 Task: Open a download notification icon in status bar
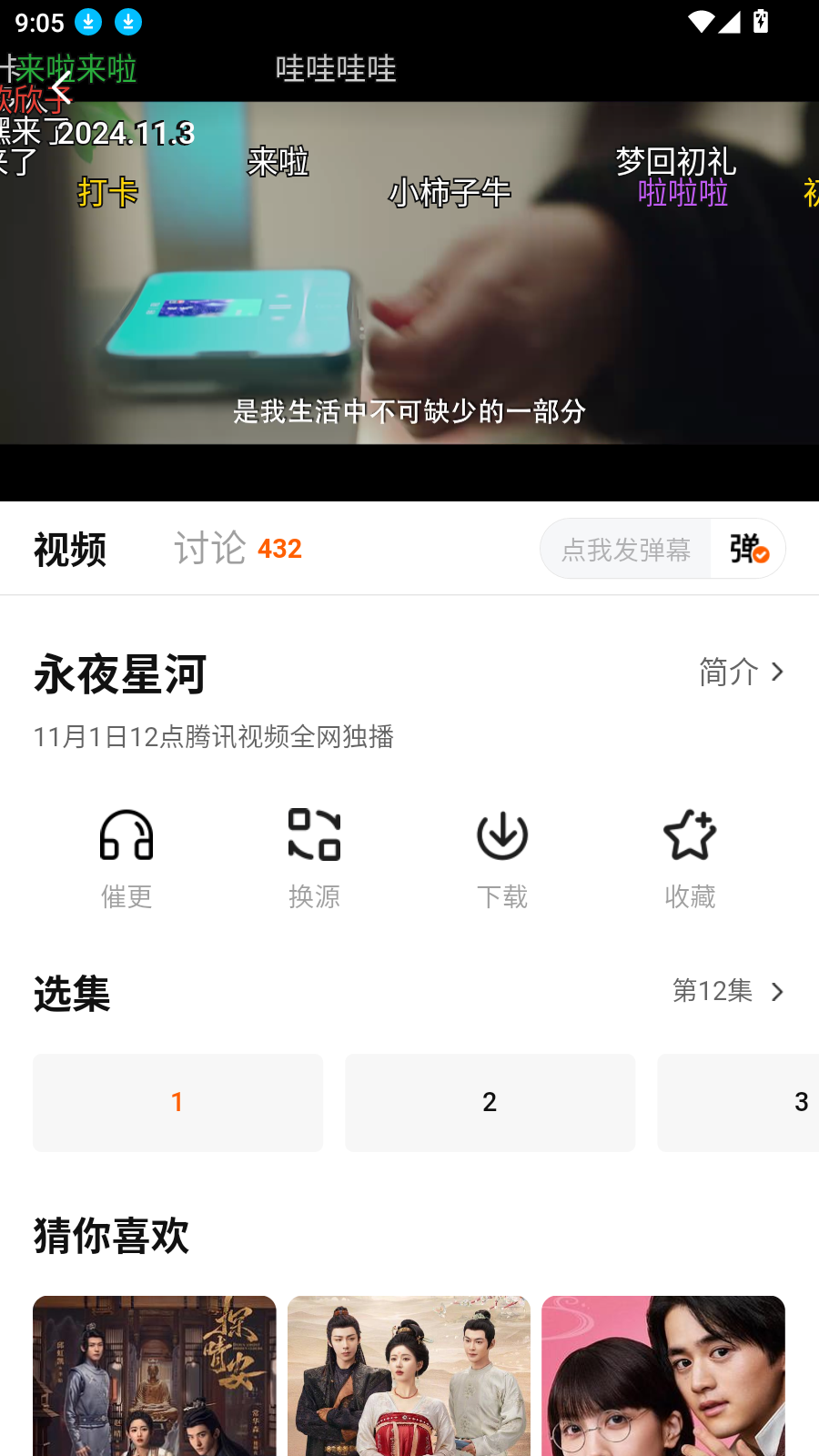click(x=86, y=20)
